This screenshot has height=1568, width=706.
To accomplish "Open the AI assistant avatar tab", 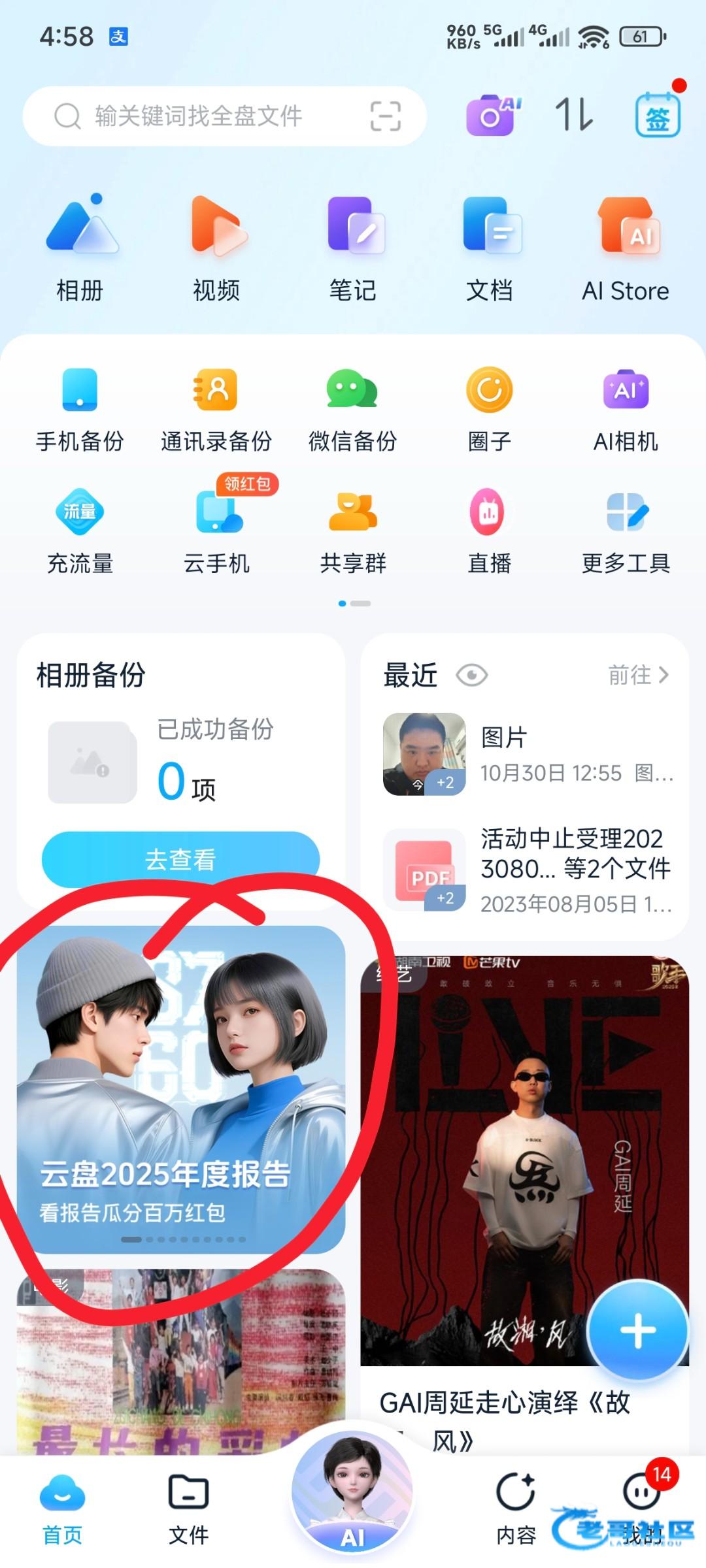I will (353, 1496).
